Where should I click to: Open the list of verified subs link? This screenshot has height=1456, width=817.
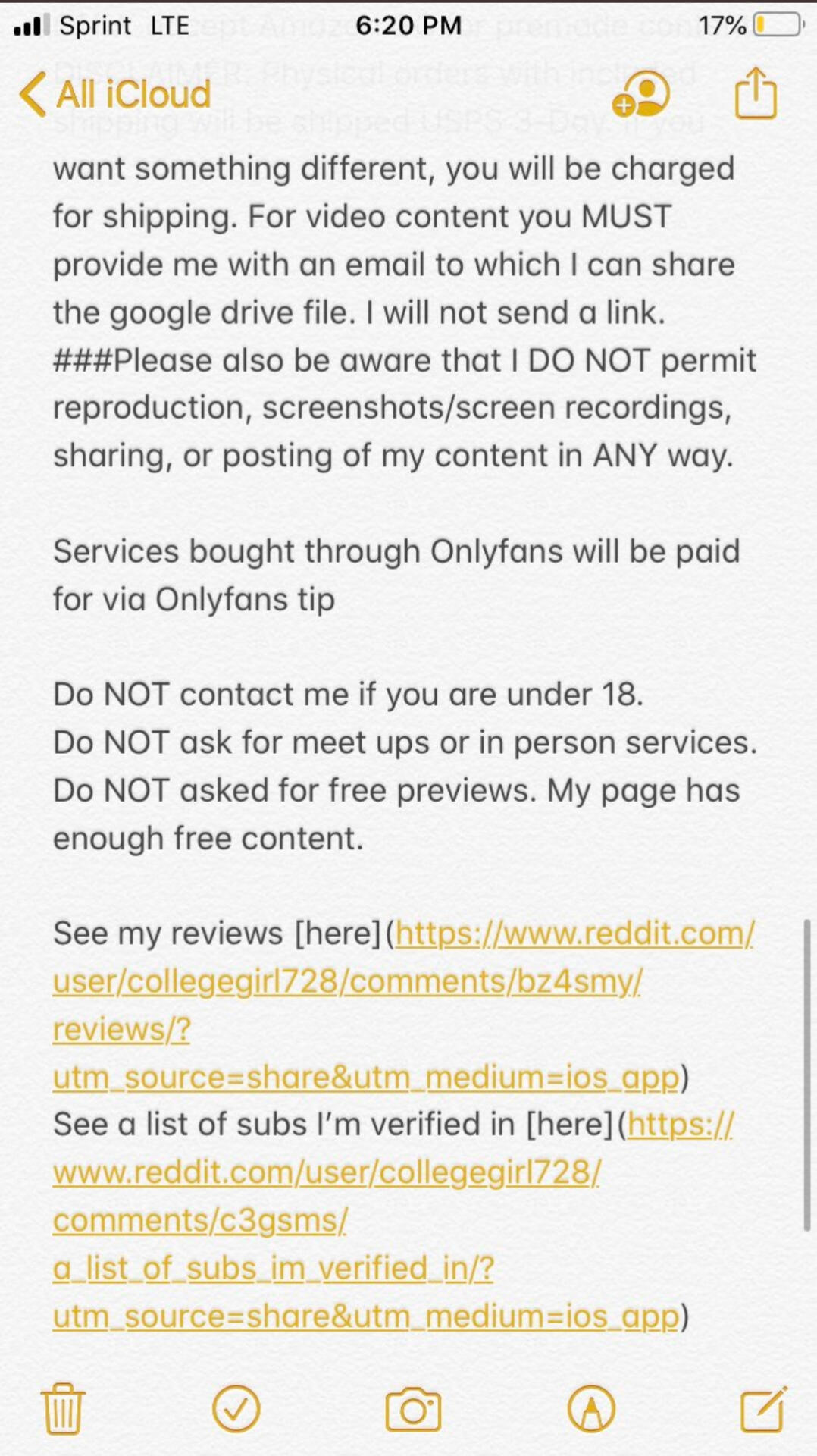click(x=326, y=1172)
